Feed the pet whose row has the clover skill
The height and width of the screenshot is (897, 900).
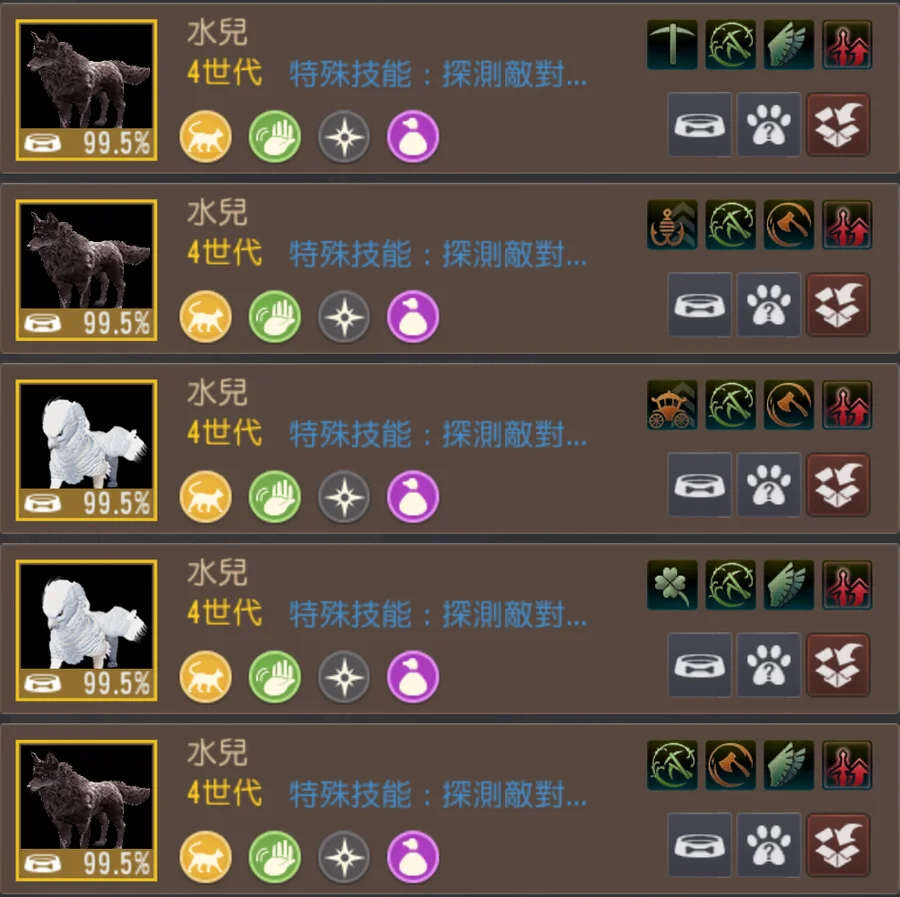point(699,665)
